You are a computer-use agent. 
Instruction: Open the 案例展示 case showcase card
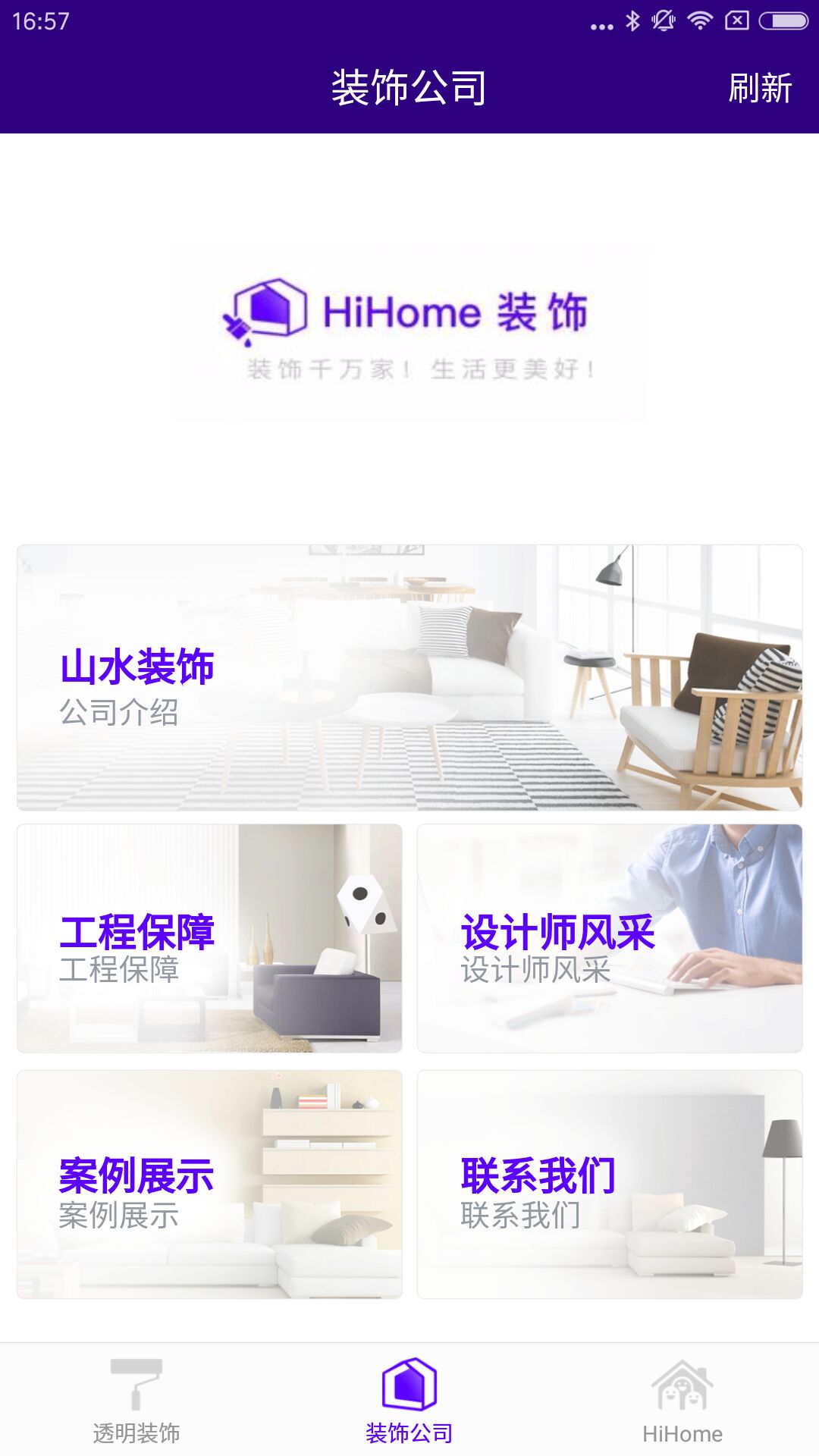point(209,1184)
